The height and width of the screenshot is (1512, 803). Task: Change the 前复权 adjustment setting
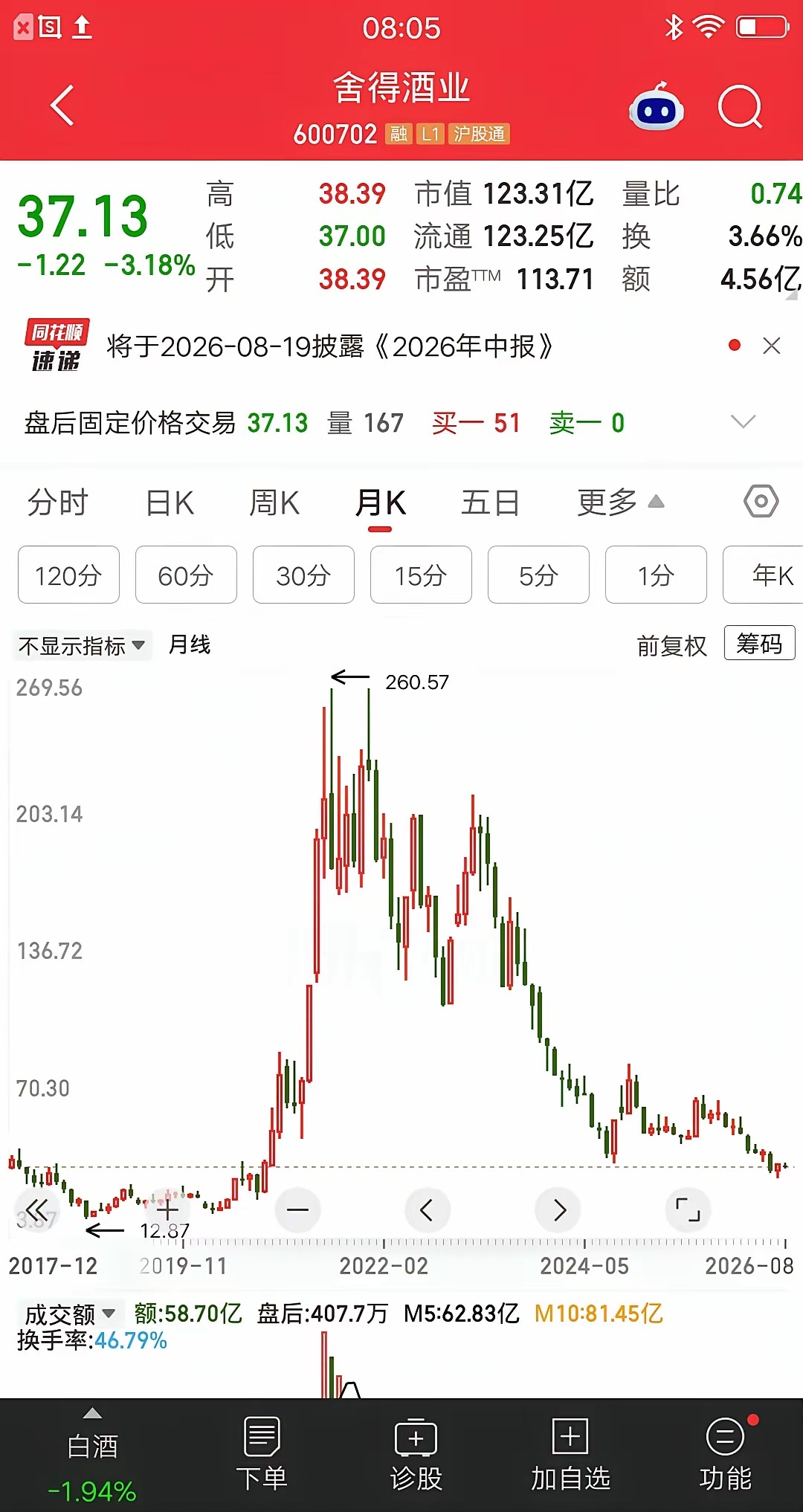click(671, 645)
